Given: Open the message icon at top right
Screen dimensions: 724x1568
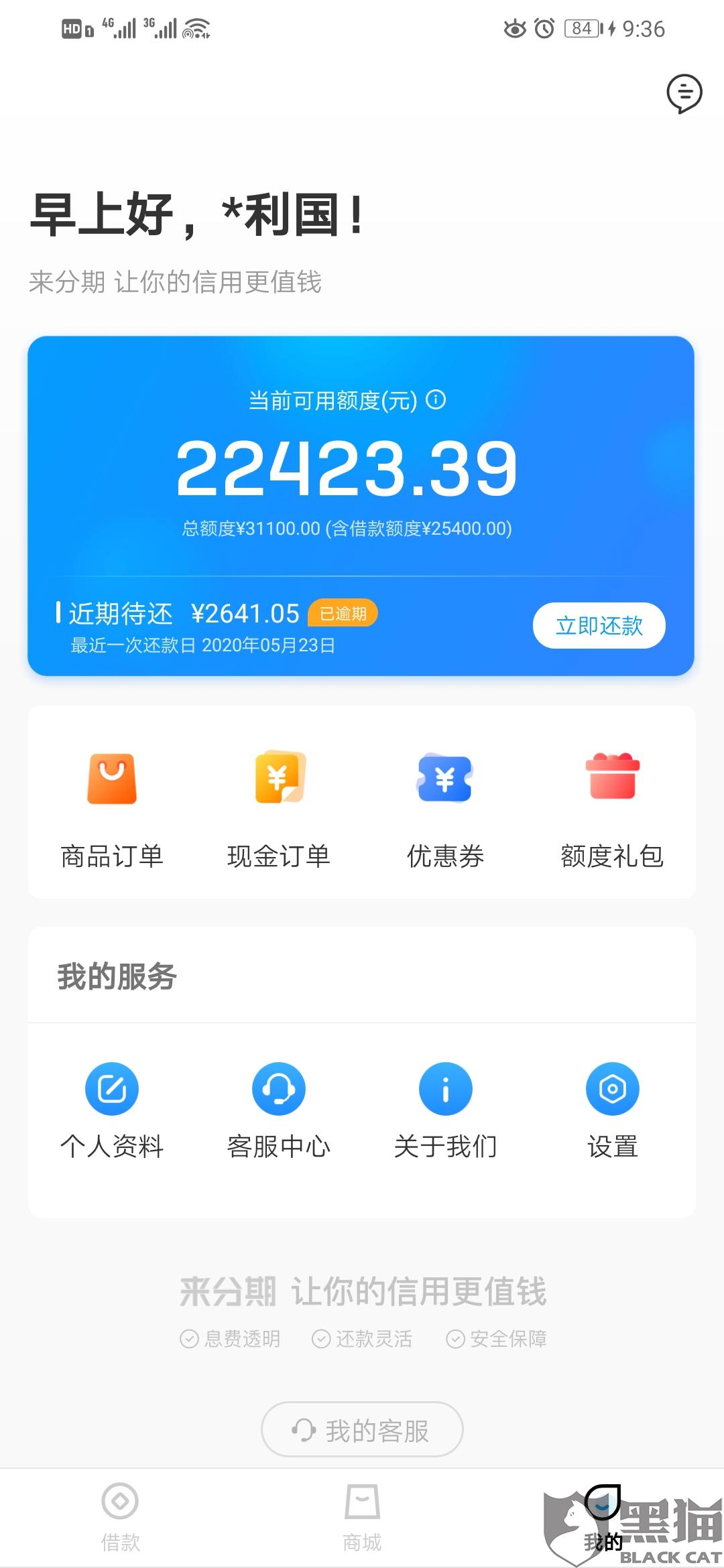Looking at the screenshot, I should click(684, 93).
